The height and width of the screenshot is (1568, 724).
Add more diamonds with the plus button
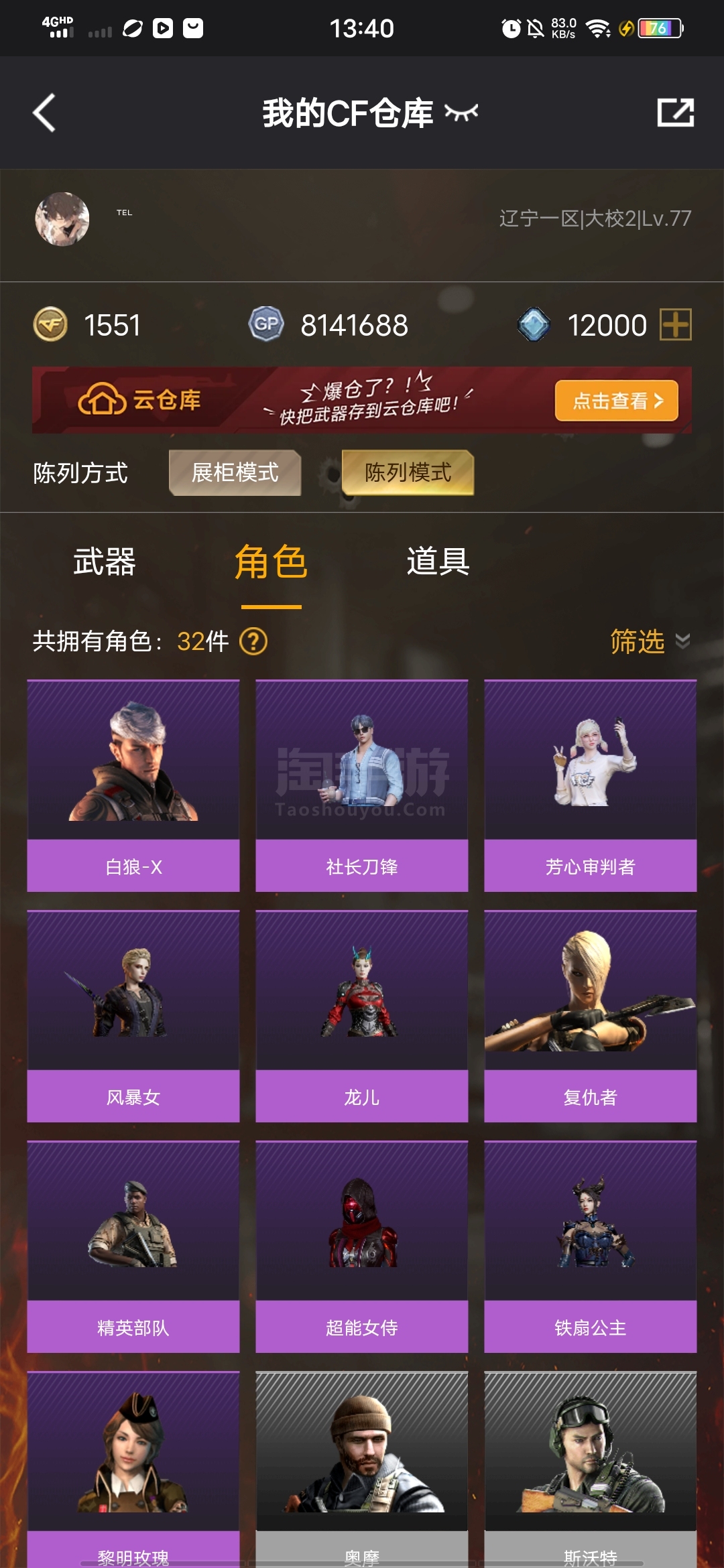click(x=675, y=325)
